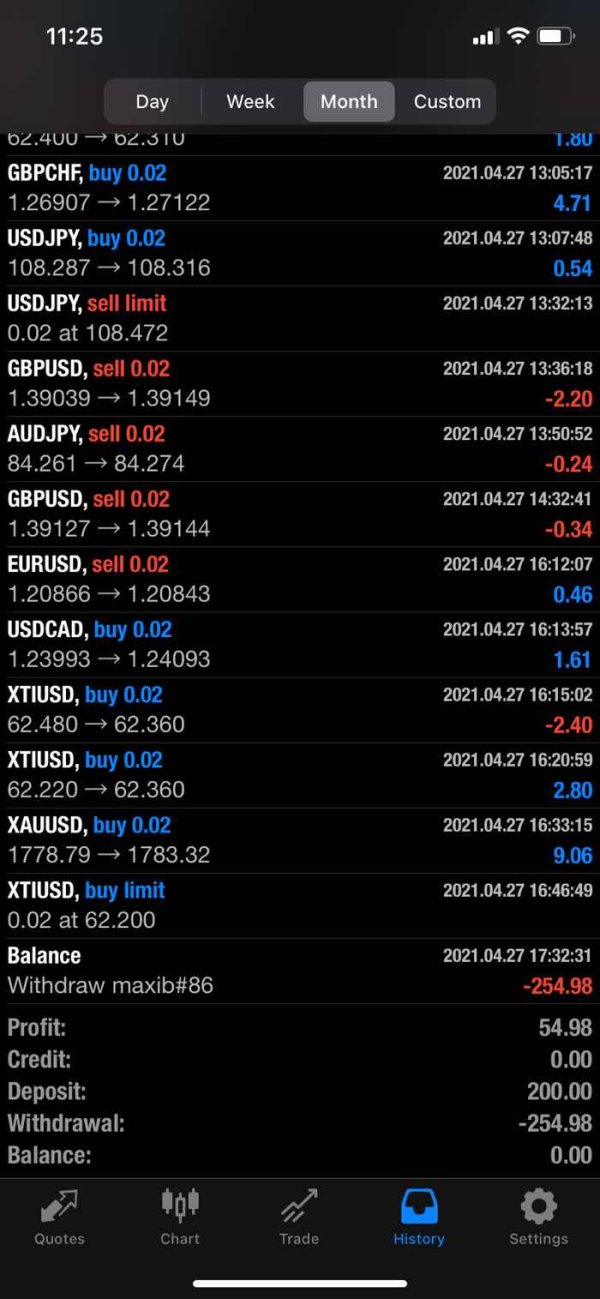
Task: Expand the USDCAD buy 0.02 trade
Action: coord(300,644)
